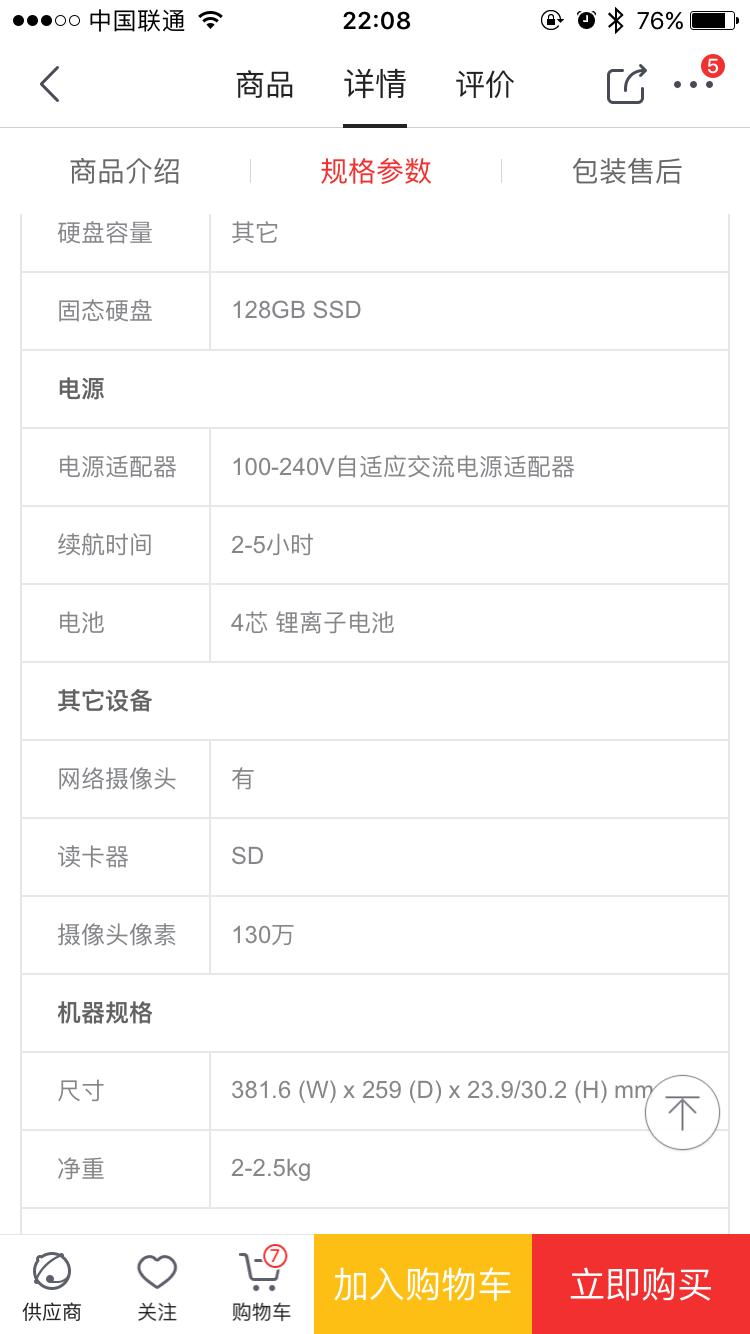Image resolution: width=750 pixels, height=1334 pixels.
Task: Select the 商品介绍 section
Action: pyautogui.click(x=125, y=171)
